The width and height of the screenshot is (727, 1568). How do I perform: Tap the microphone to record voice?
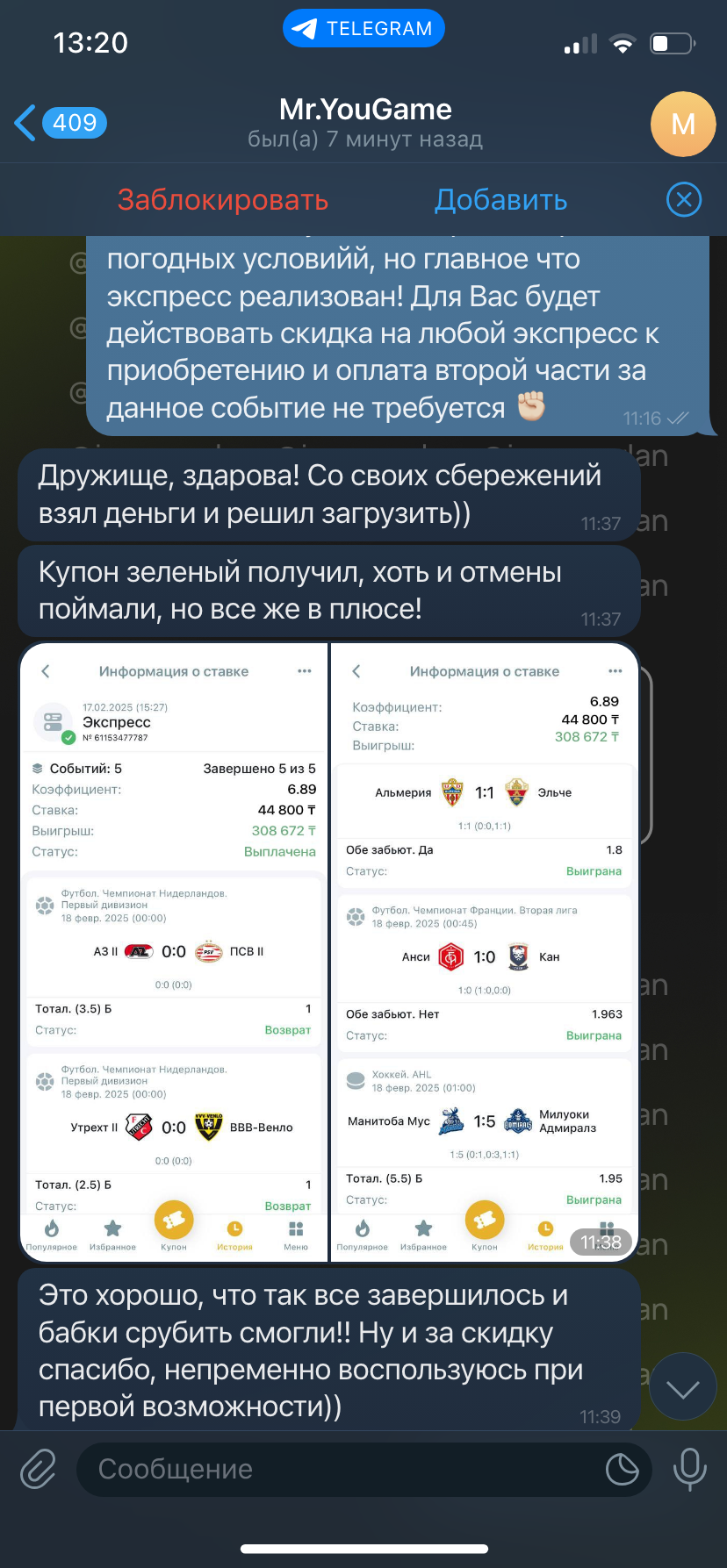[689, 1469]
